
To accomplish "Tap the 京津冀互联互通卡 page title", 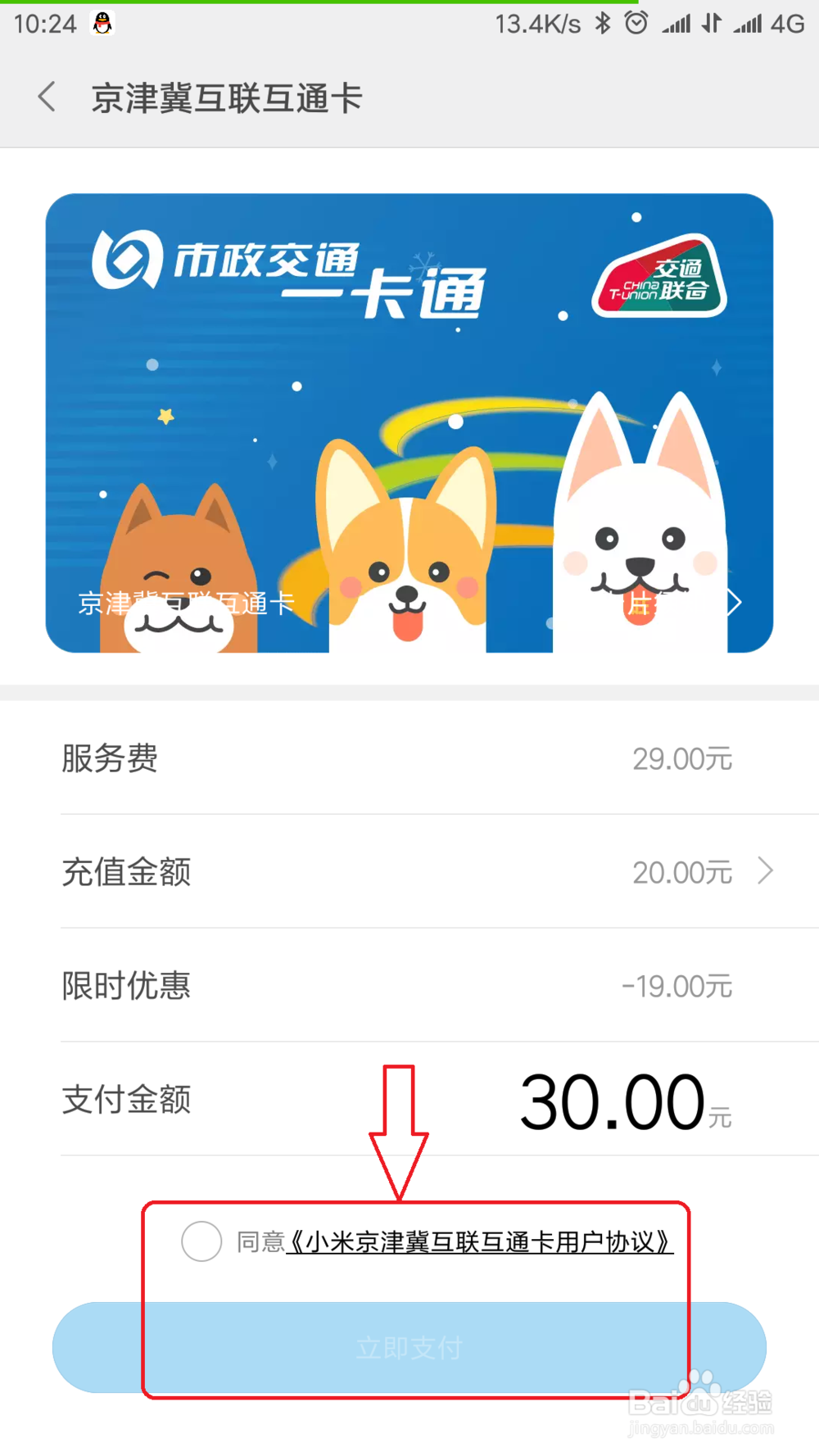I will click(x=226, y=98).
